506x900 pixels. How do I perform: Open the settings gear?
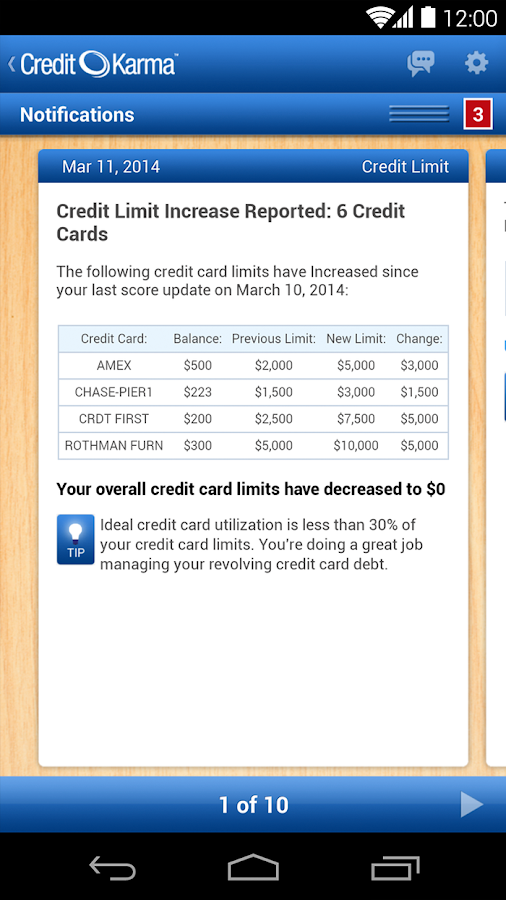pos(476,63)
